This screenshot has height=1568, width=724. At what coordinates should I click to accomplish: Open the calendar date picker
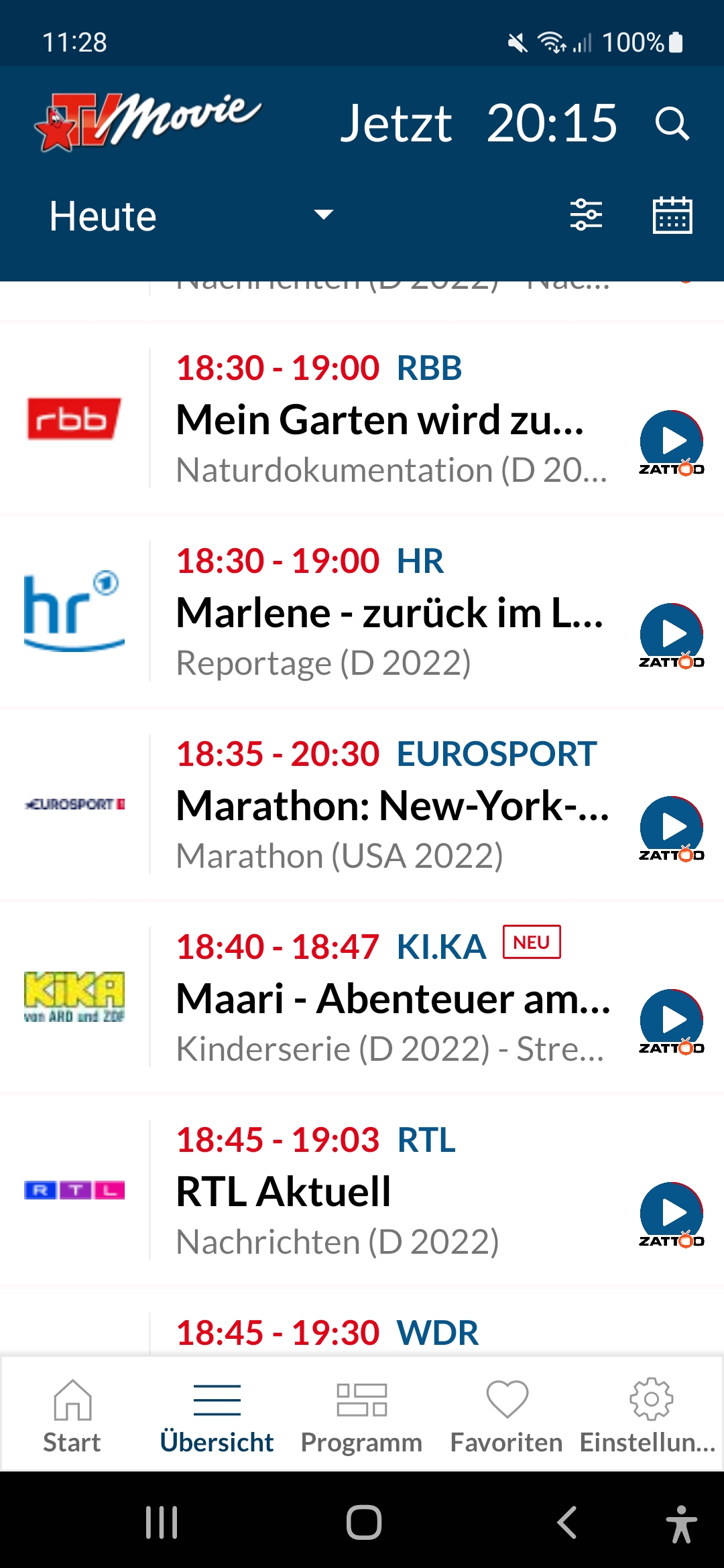coord(672,215)
